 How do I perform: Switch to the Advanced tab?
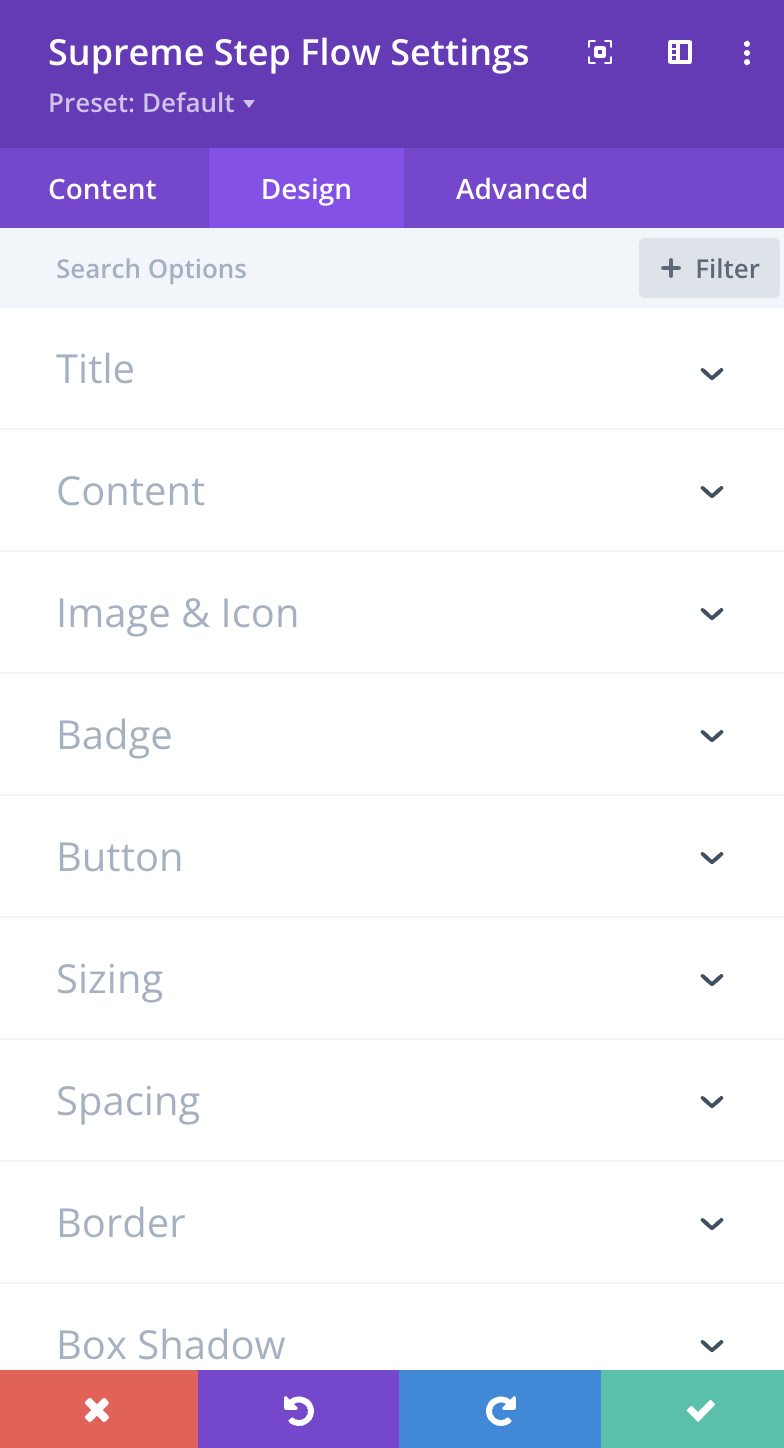click(522, 189)
